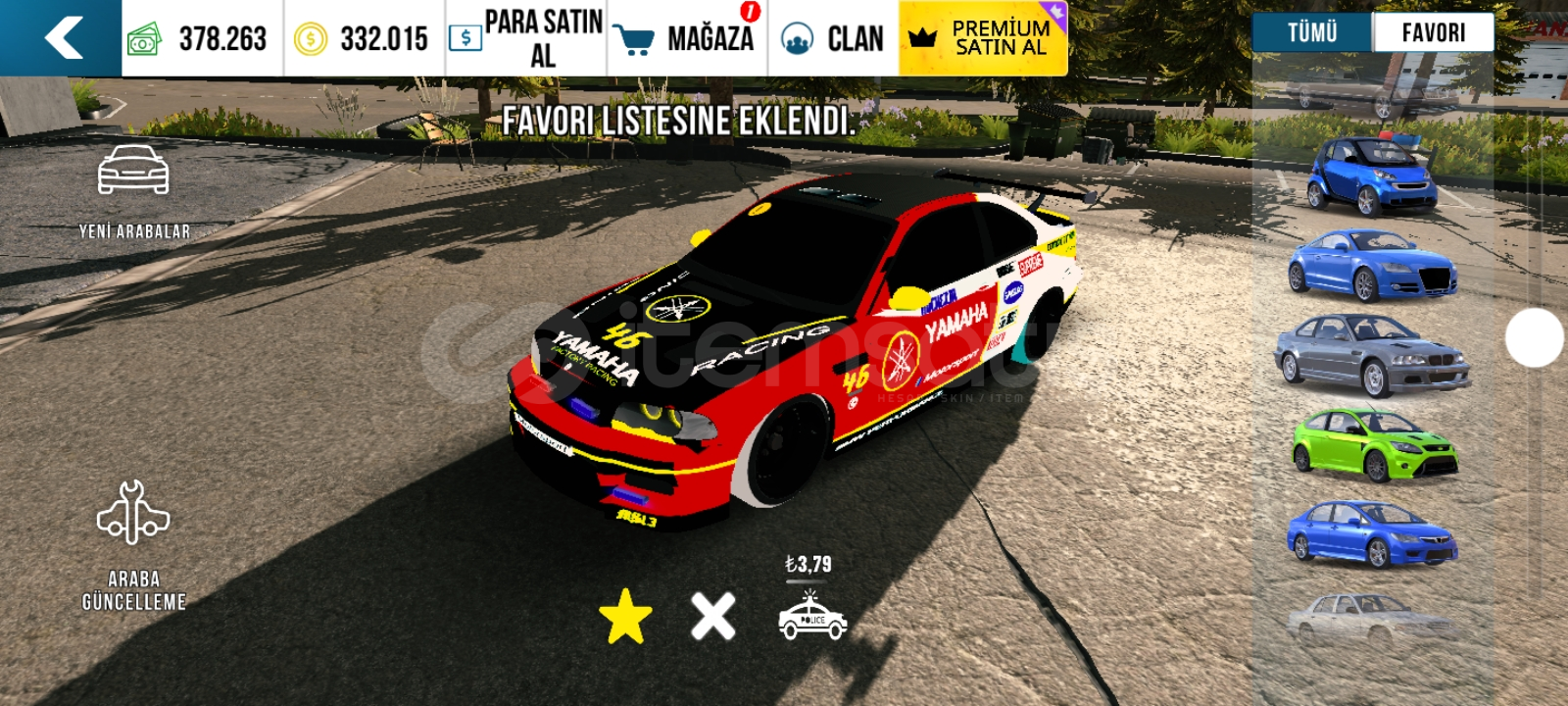
Task: Open the Clan section
Action: 833,38
